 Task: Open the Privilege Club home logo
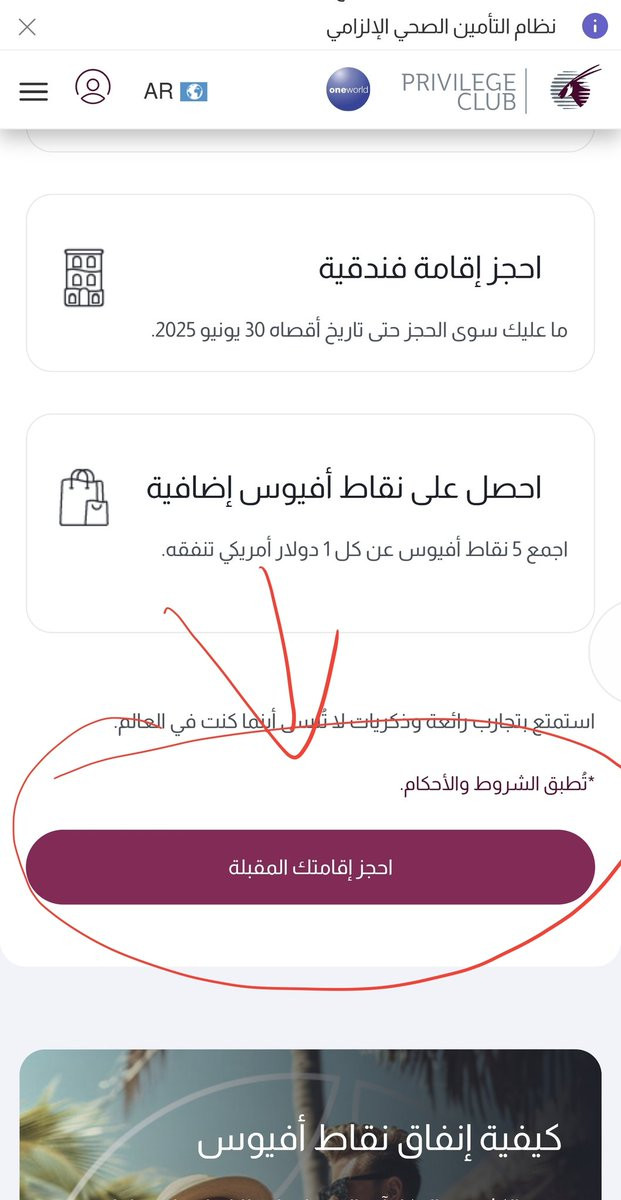tap(502, 89)
